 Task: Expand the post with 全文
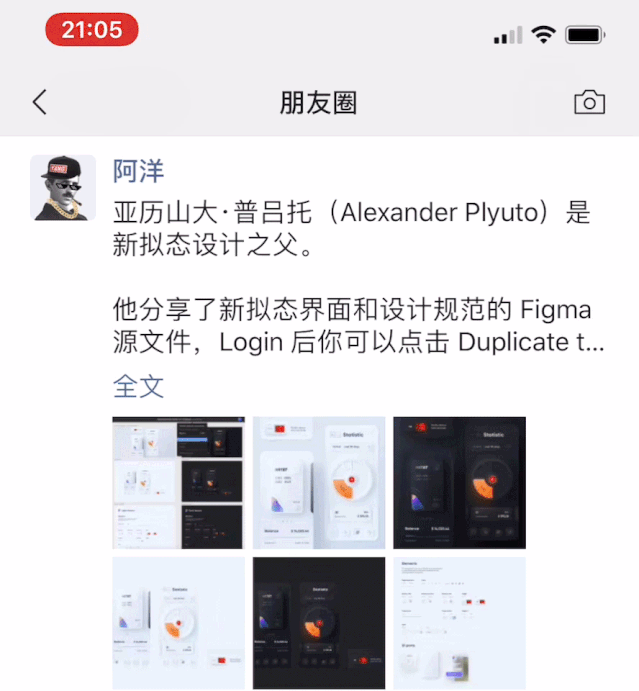coord(138,386)
